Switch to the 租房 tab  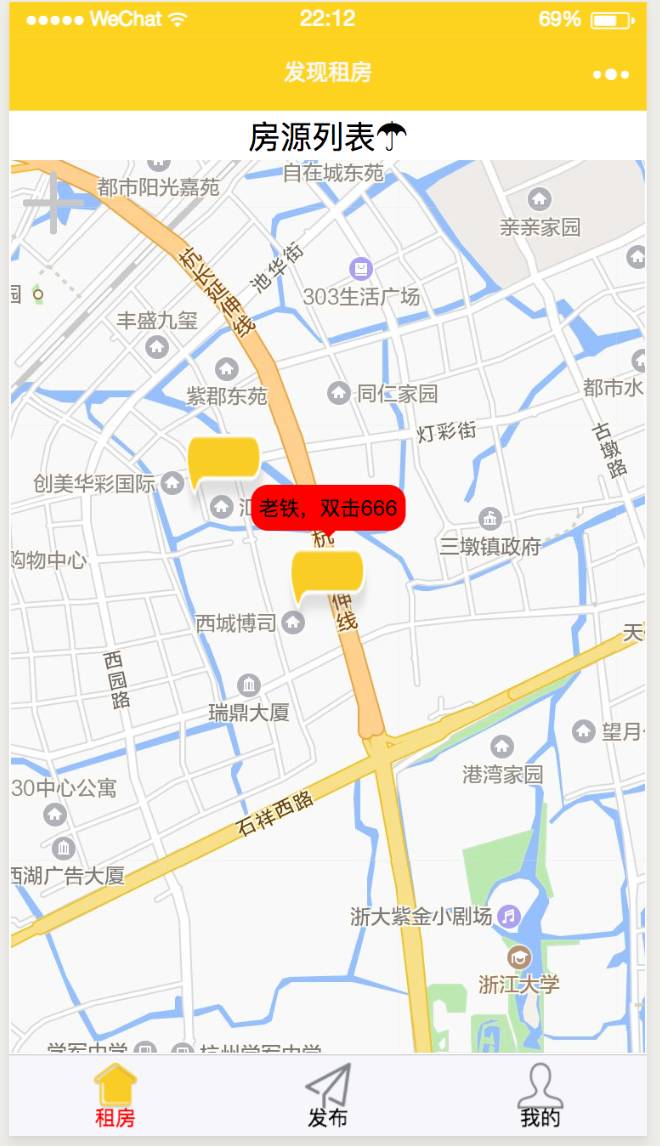coord(115,1097)
